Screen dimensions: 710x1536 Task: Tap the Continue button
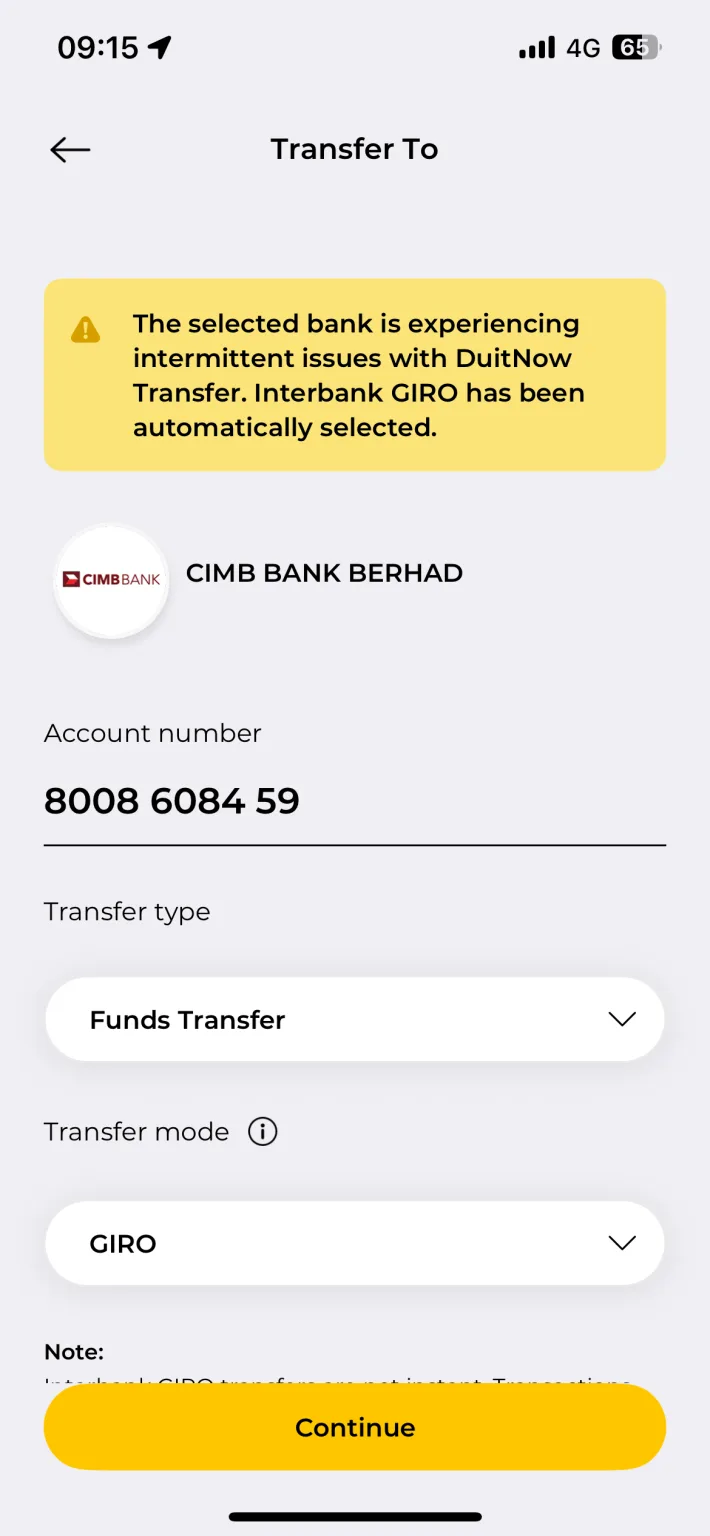[x=354, y=1427]
